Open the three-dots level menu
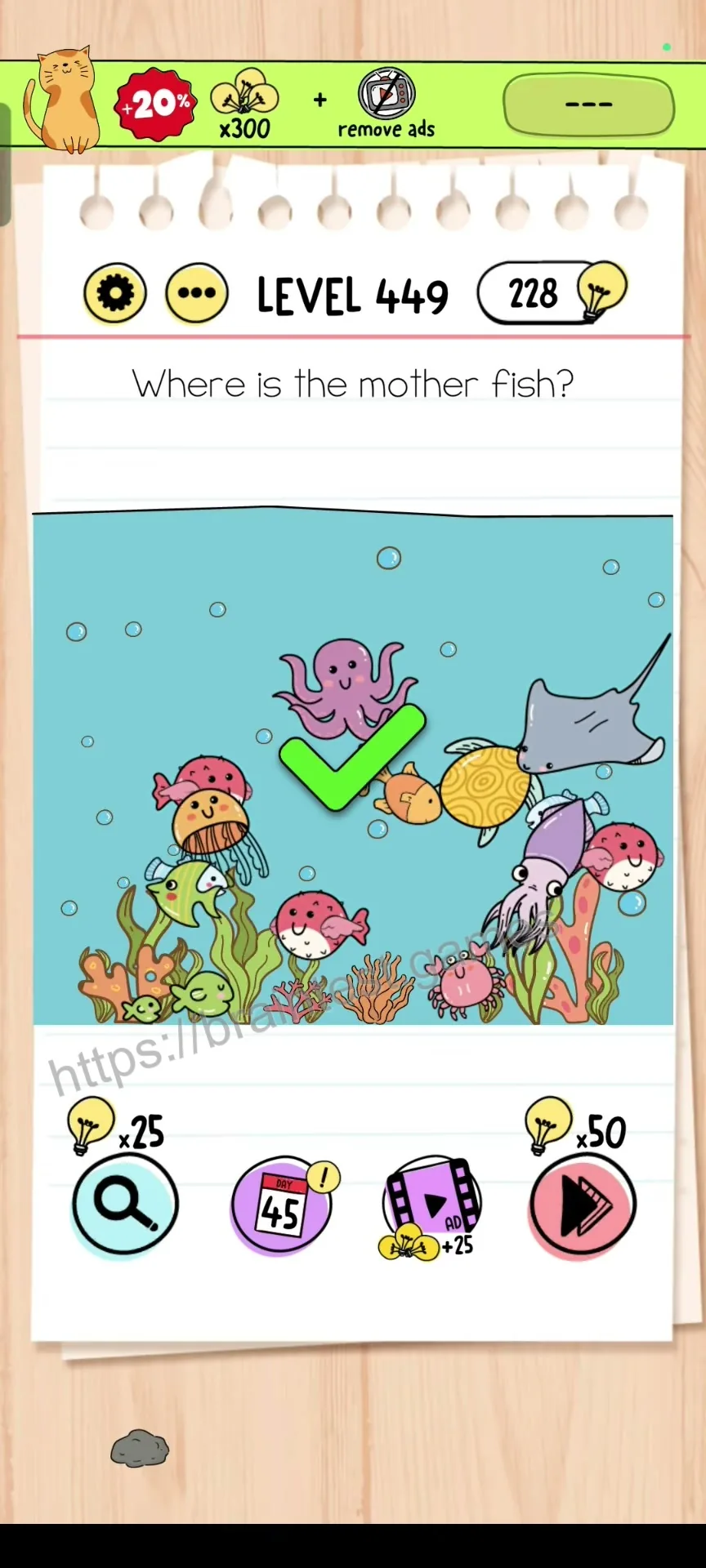Image resolution: width=706 pixels, height=1568 pixels. (x=197, y=293)
